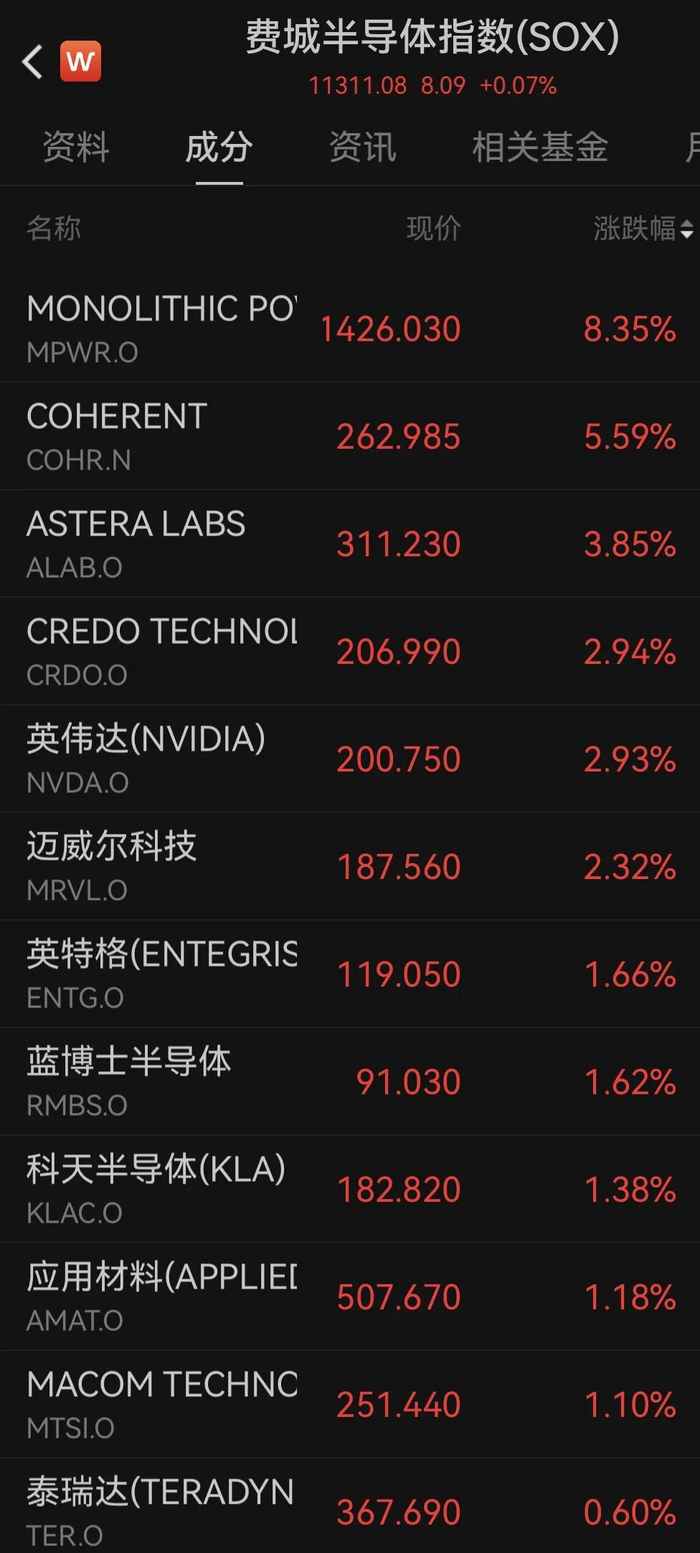Viewport: 700px width, 1553px height.
Task: Open the 蓝博士半导体 (RMBS.O) row
Action: tap(350, 1081)
